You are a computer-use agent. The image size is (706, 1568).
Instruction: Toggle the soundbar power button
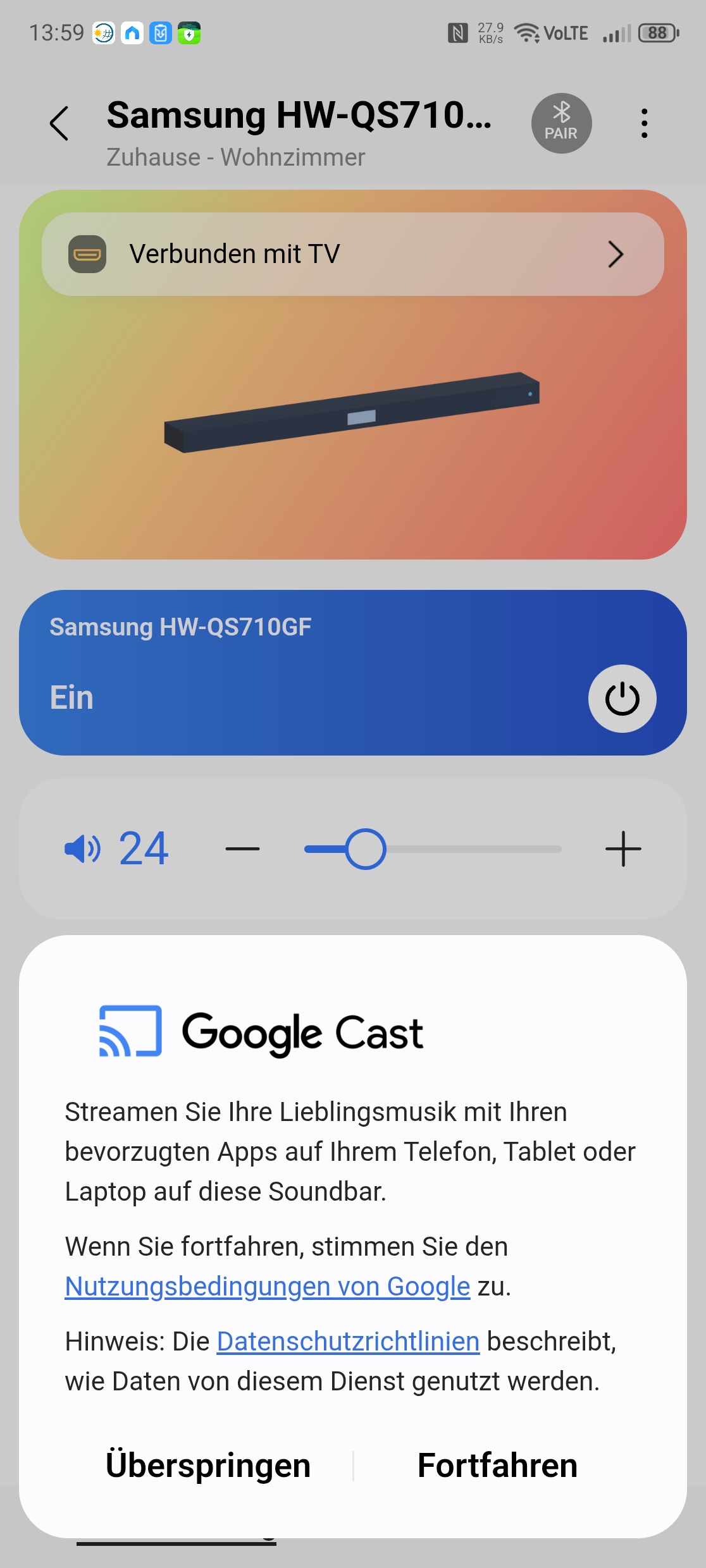pyautogui.click(x=622, y=699)
